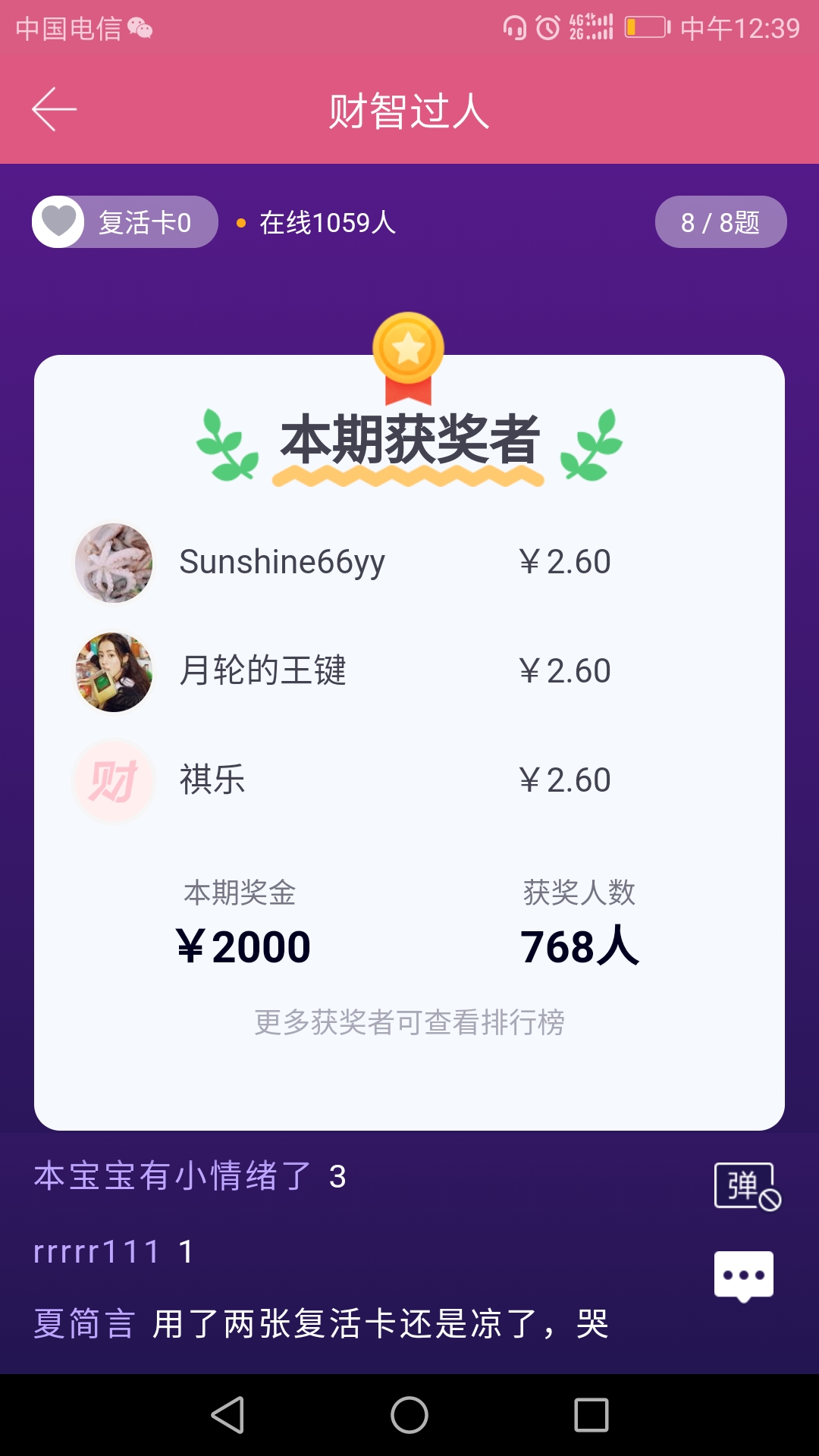Viewport: 819px width, 1456px height.
Task: Open the system recent apps view
Action: [591, 1415]
